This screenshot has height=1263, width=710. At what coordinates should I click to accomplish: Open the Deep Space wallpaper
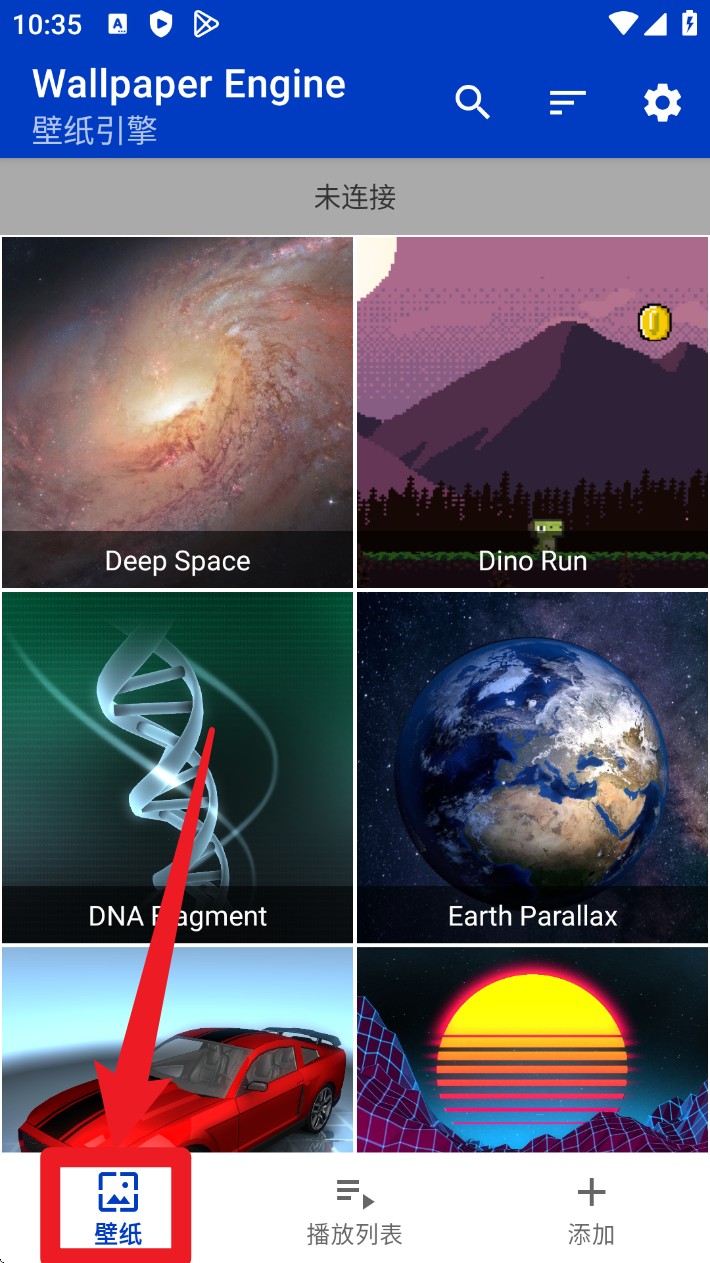178,412
